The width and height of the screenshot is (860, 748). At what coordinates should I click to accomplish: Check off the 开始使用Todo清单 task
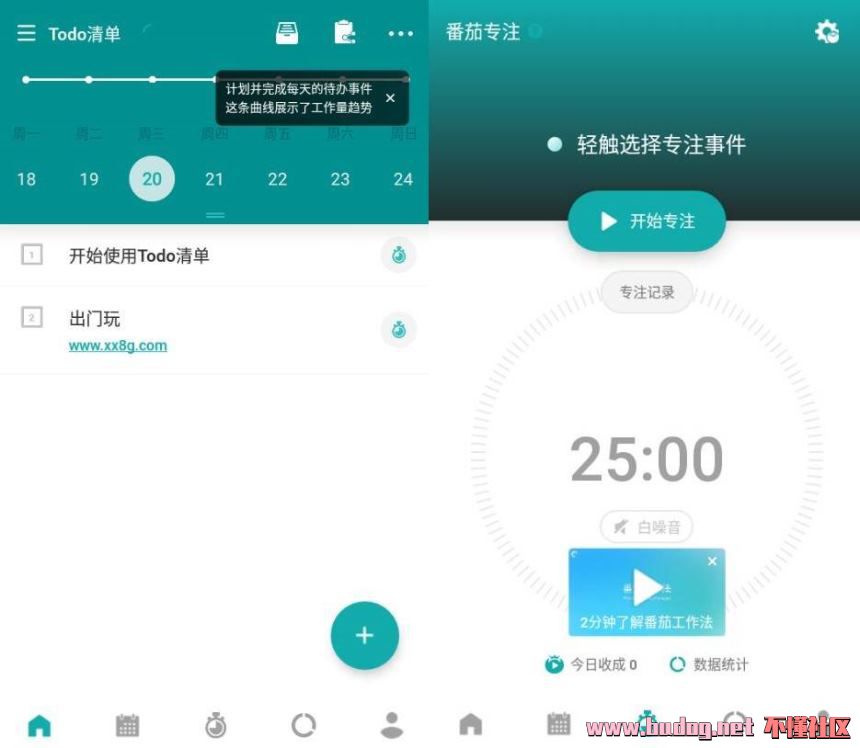tap(32, 255)
